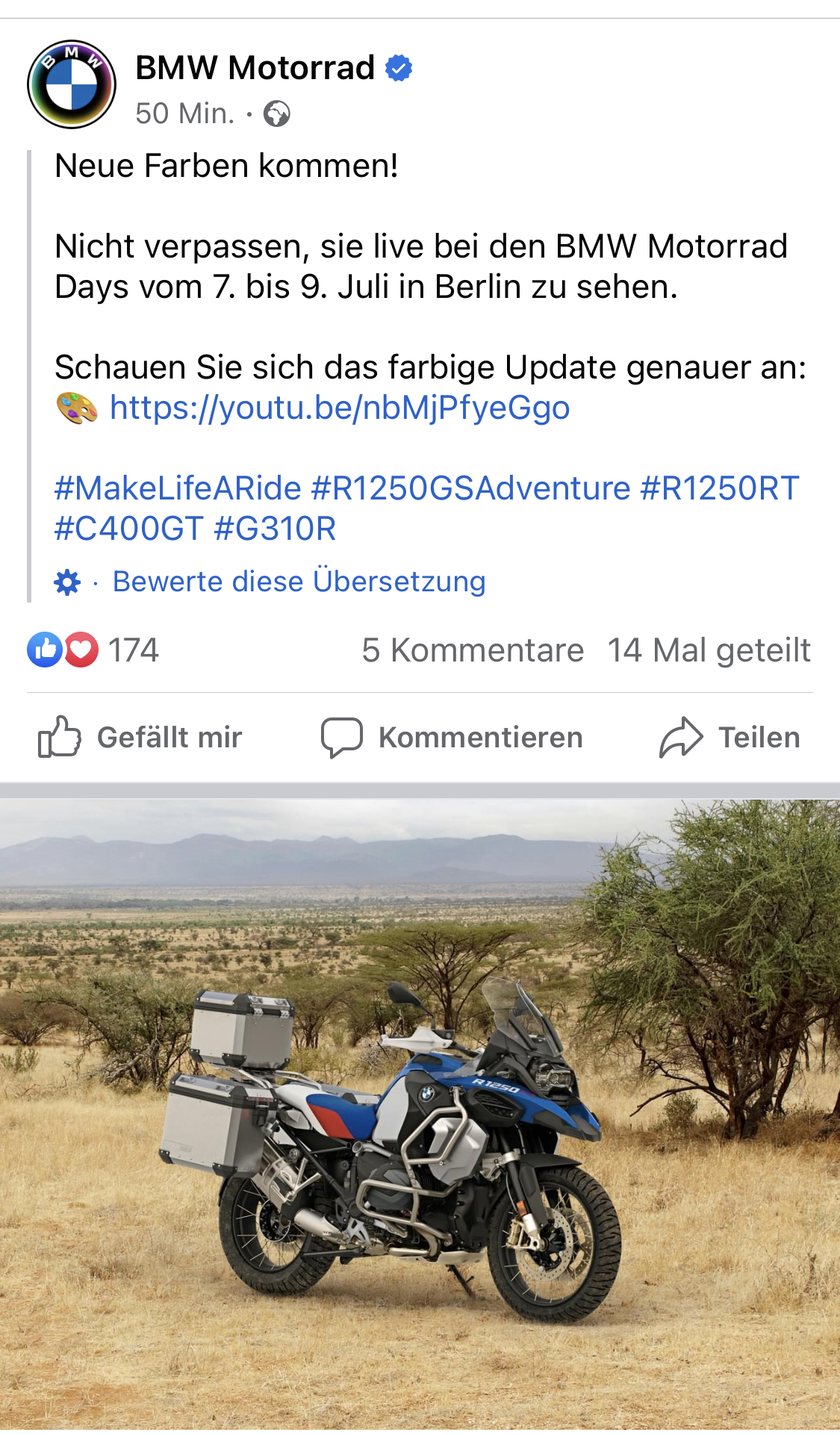This screenshot has width=840, height=1435.
Task: Open the youtu.be/nbMjPfyeGgo link
Action: click(x=339, y=408)
